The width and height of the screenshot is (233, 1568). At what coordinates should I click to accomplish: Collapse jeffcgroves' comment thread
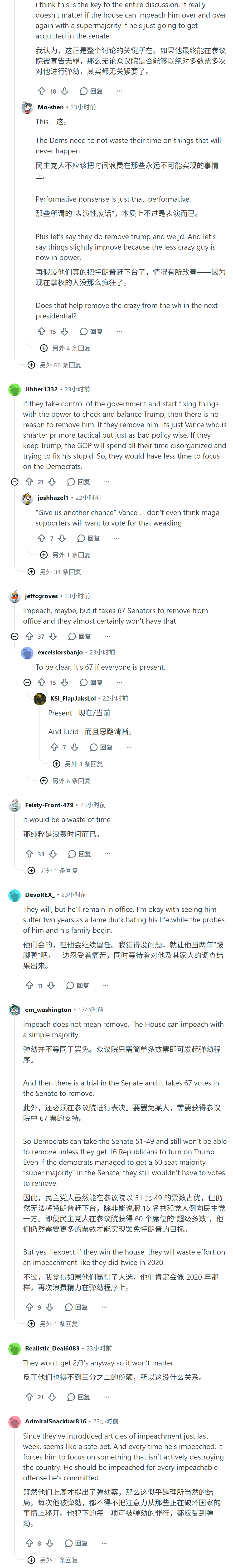coord(15,636)
